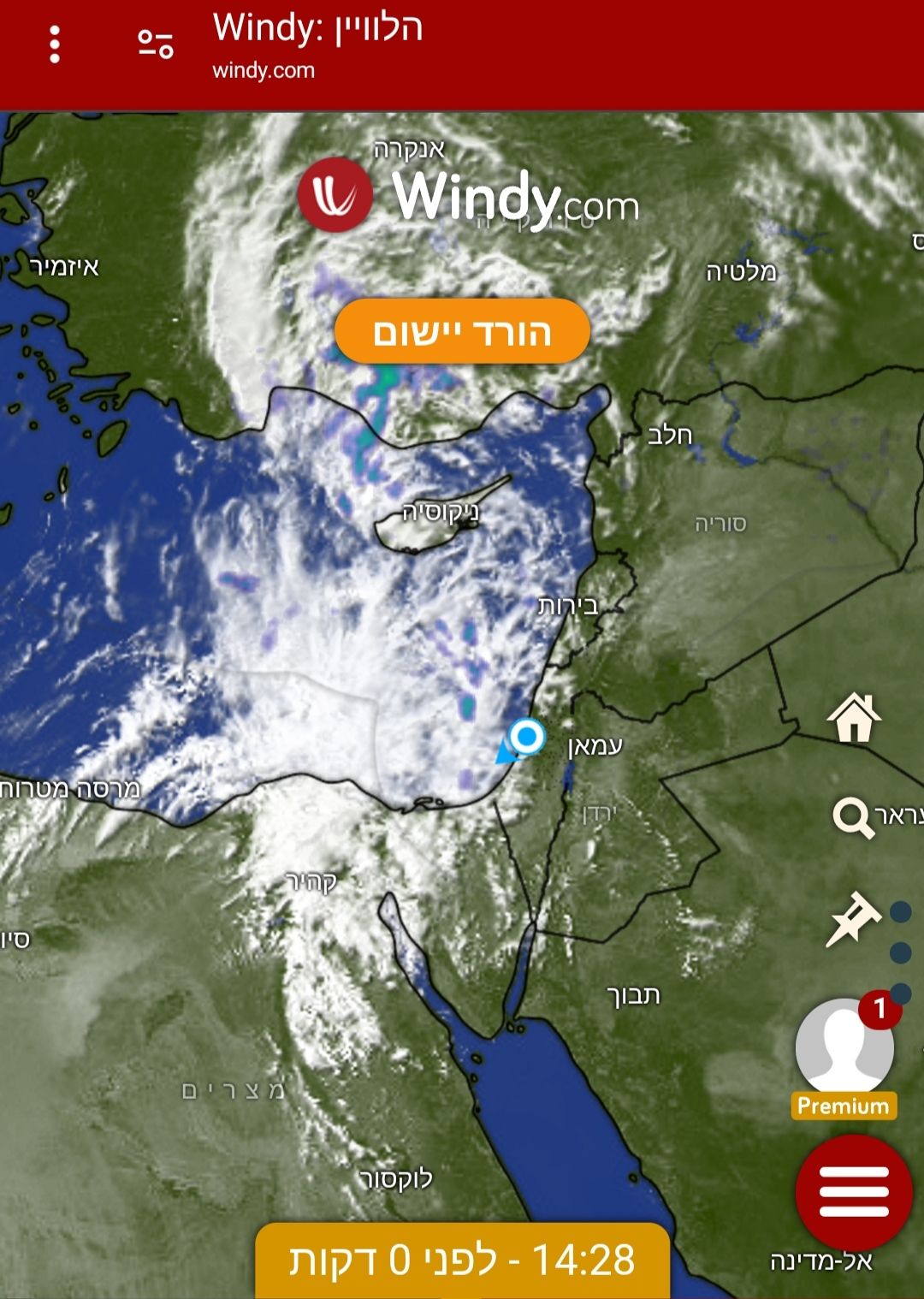
Task: Tap the 14:28 satellite time label
Action: coord(462,1260)
